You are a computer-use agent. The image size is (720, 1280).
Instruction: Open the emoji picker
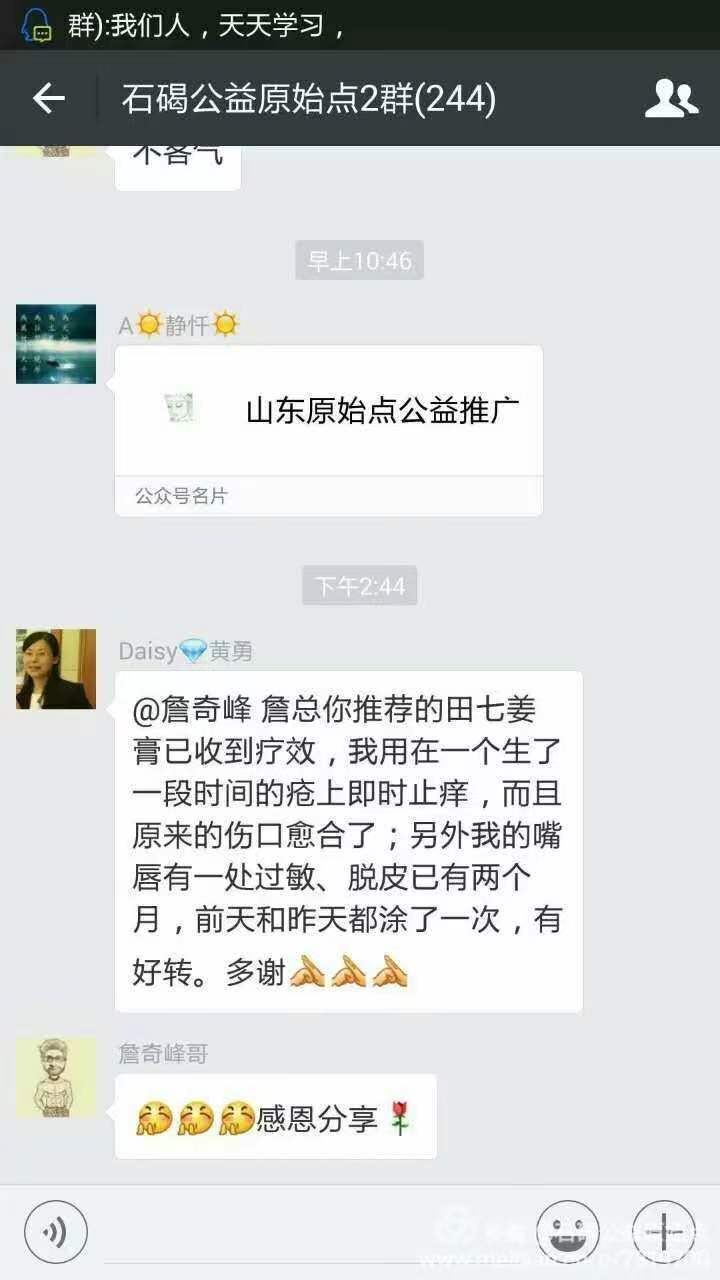coord(568,1231)
